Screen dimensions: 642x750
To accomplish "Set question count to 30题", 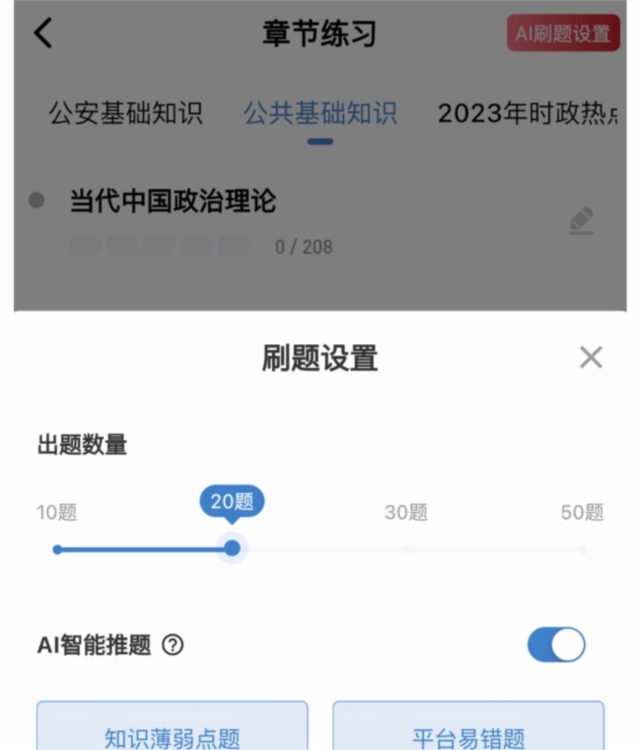I will click(407, 549).
